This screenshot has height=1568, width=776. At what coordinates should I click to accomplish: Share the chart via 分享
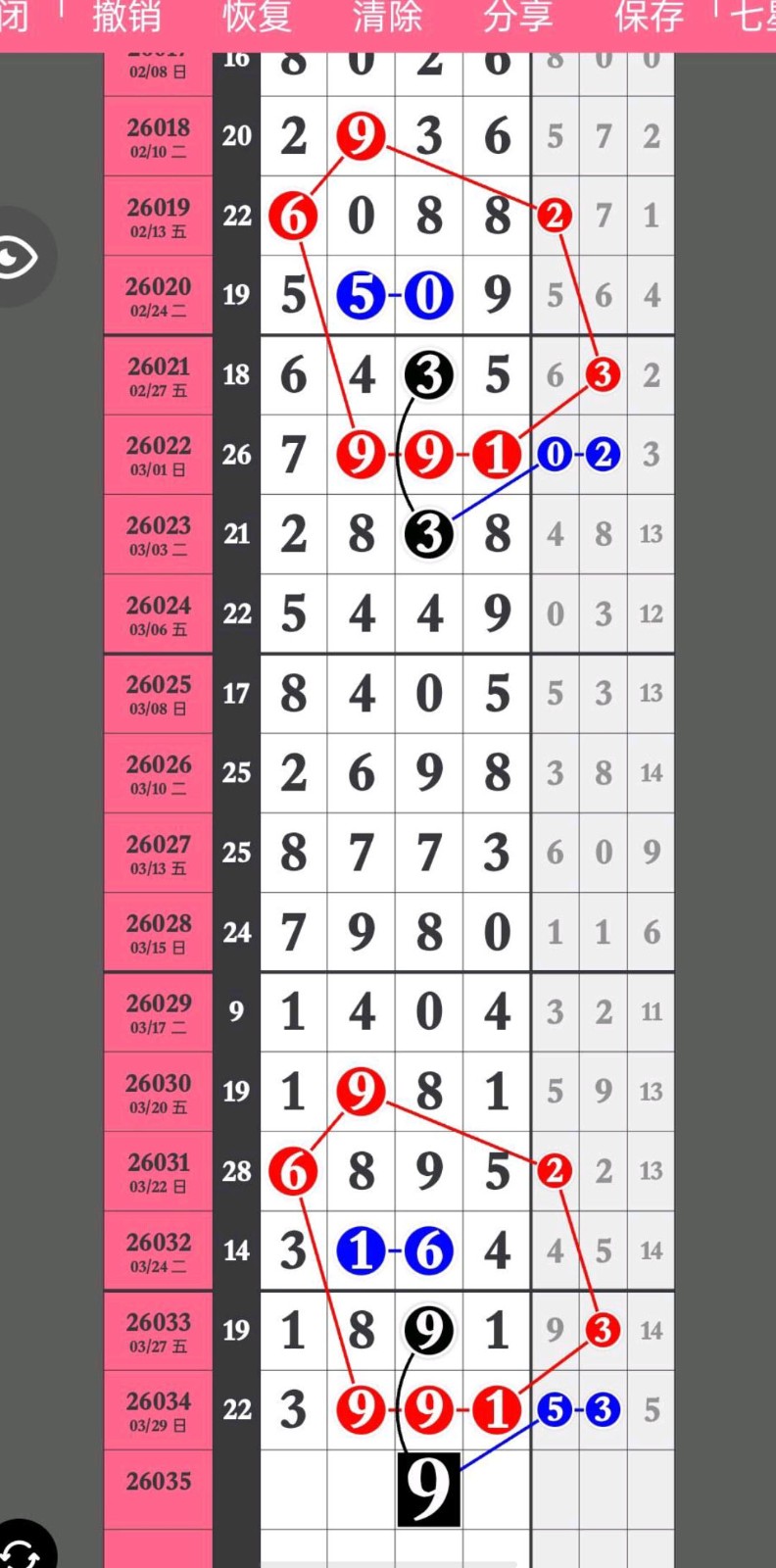coord(518,18)
